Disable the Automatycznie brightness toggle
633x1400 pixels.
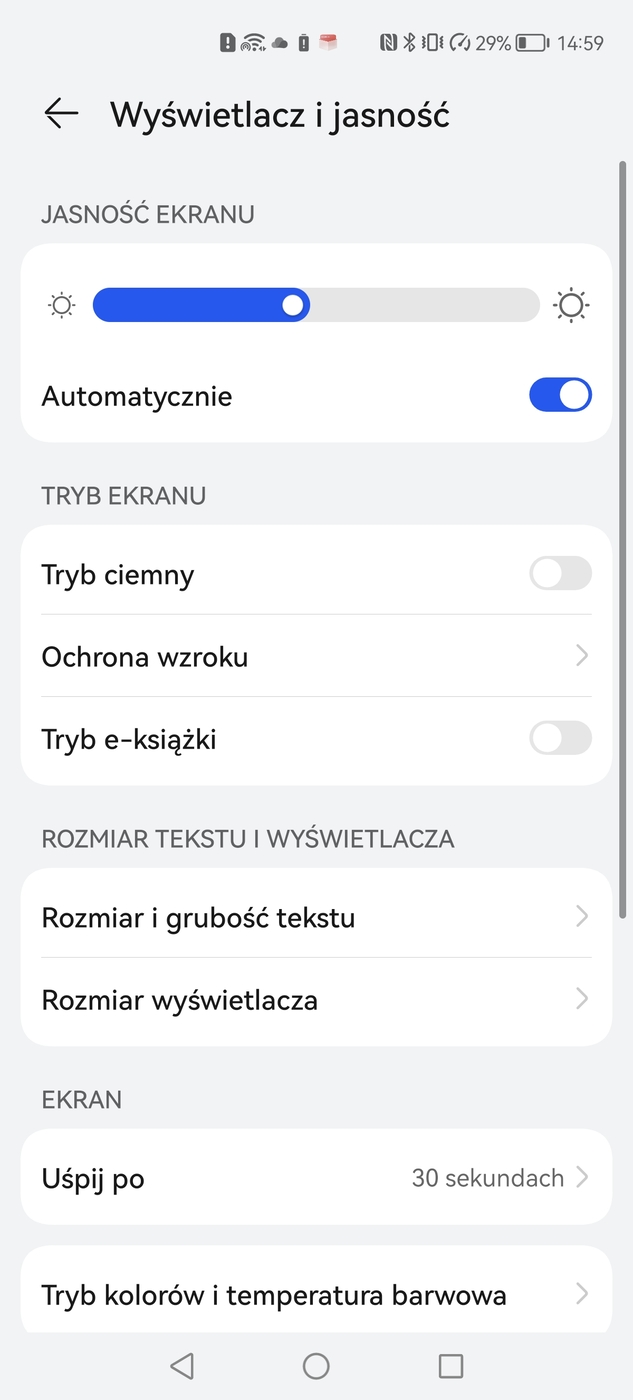click(x=560, y=395)
